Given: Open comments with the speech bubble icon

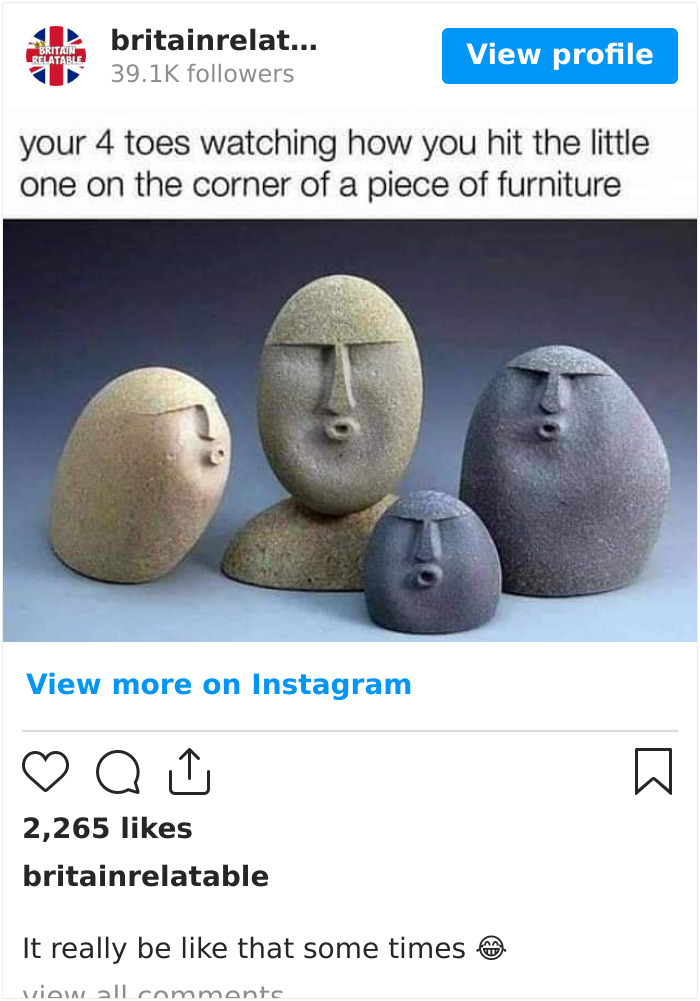Looking at the screenshot, I should 118,771.
